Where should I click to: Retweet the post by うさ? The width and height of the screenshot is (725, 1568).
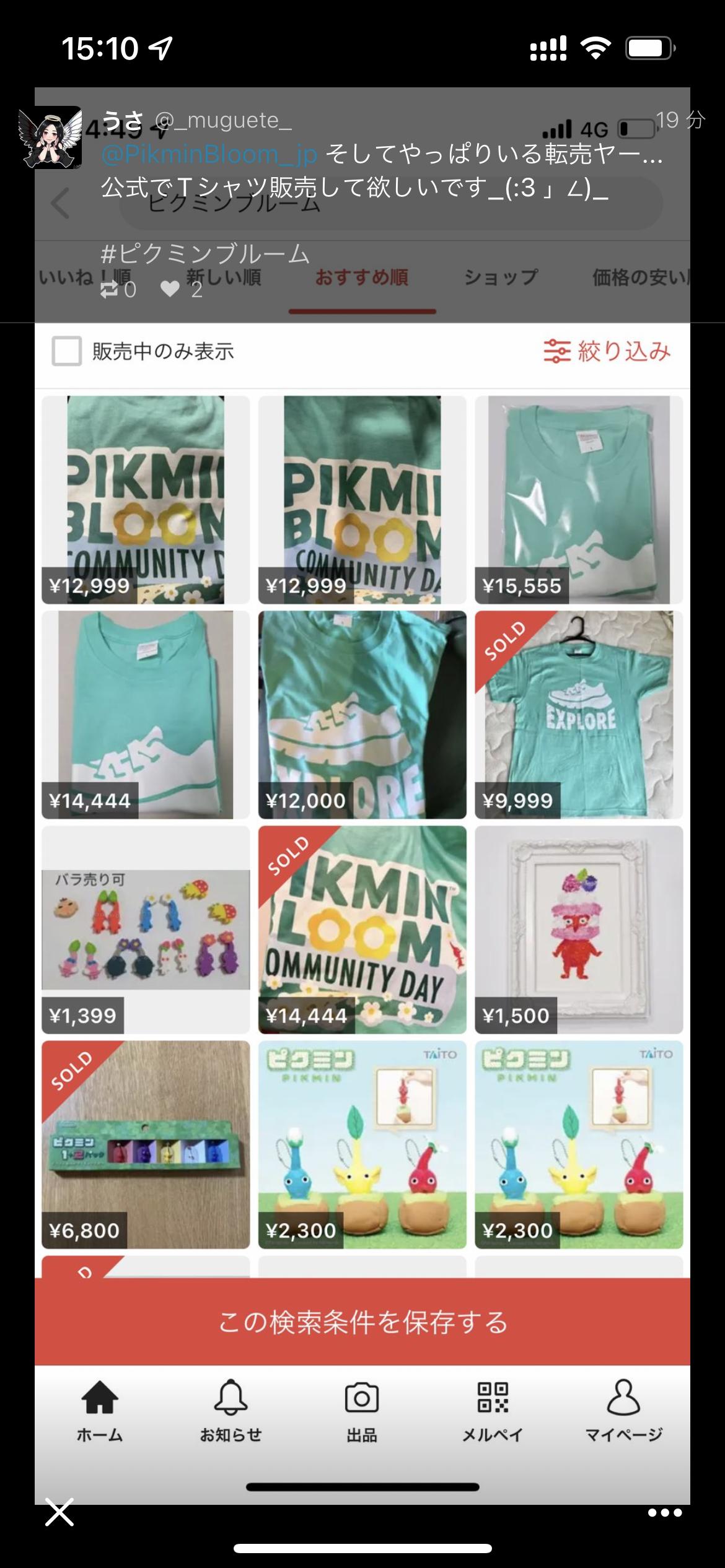[110, 289]
